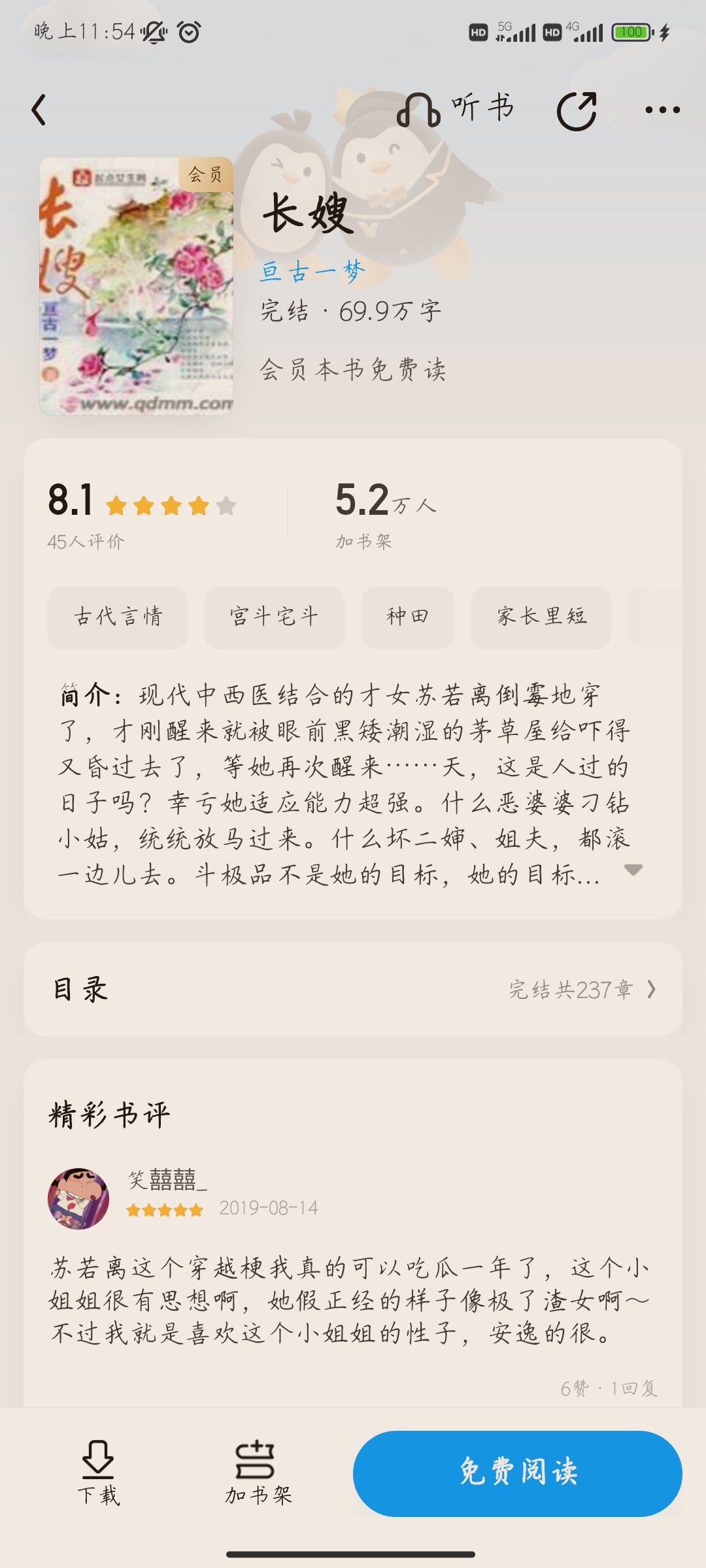Expand the full 简介 description

[x=633, y=870]
